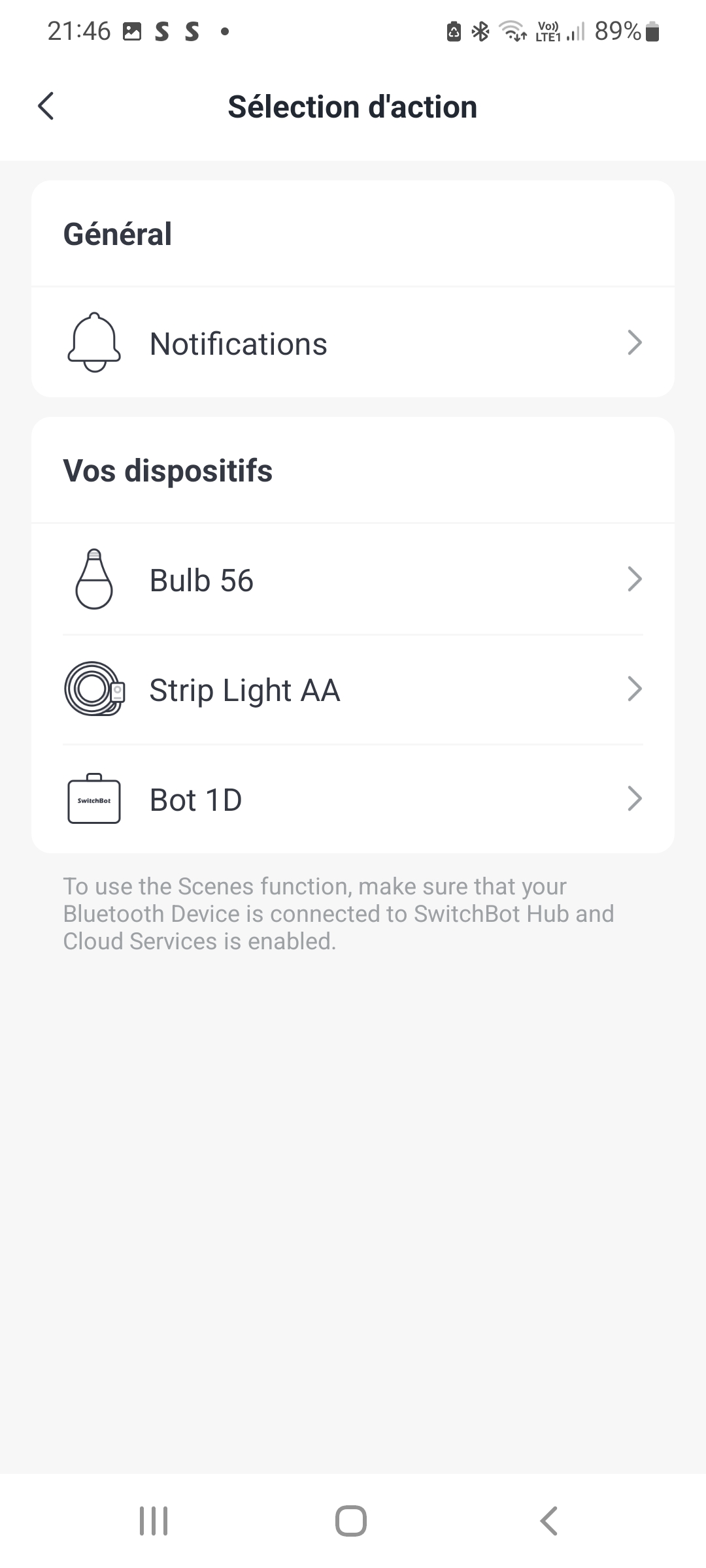Open Bot 1D device actions
The image size is (706, 1568).
point(353,800)
